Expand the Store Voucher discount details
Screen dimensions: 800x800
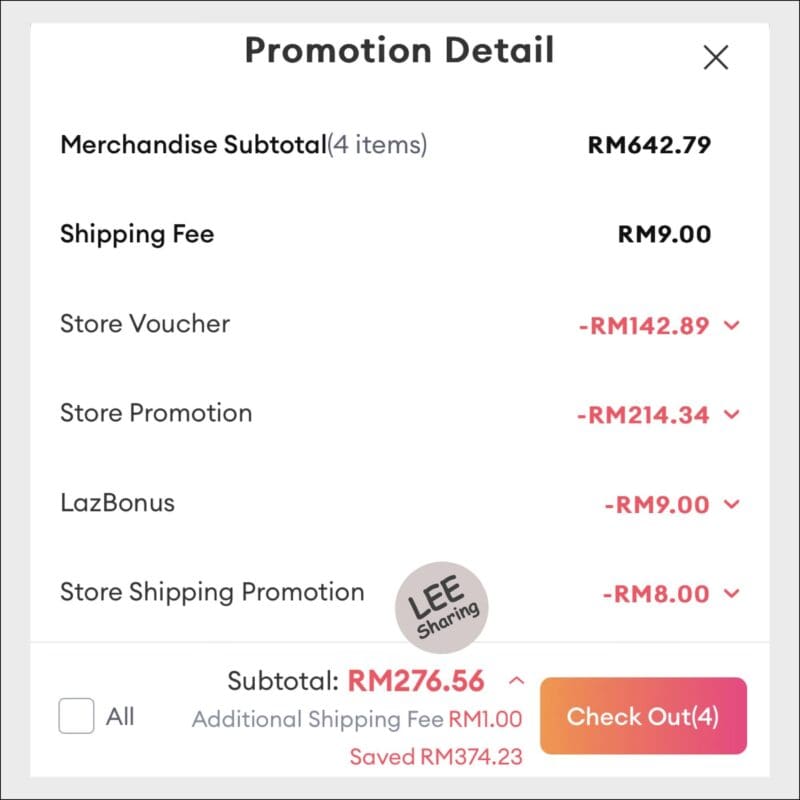click(731, 325)
